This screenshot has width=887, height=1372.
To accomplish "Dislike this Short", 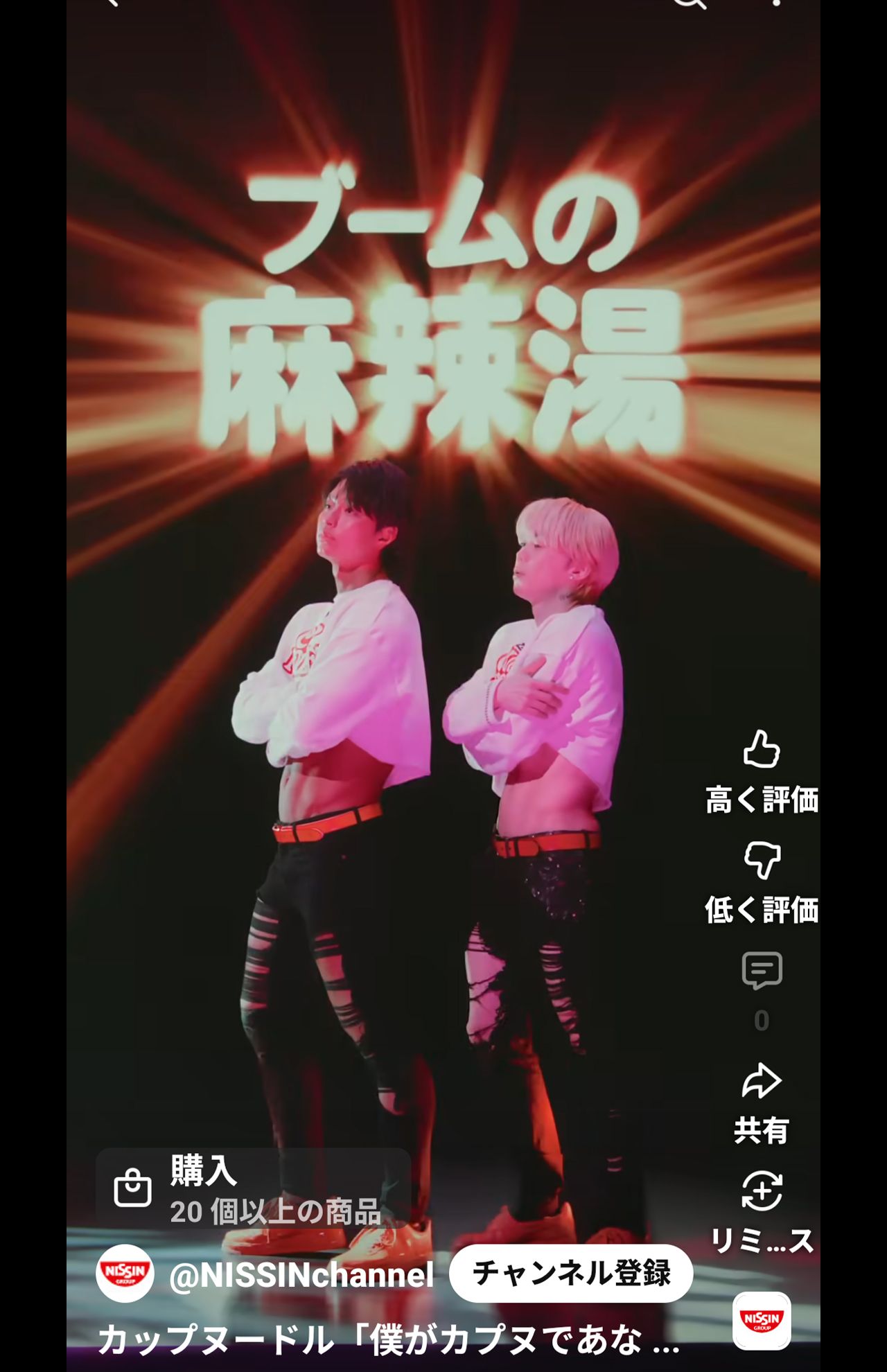I will 762,861.
